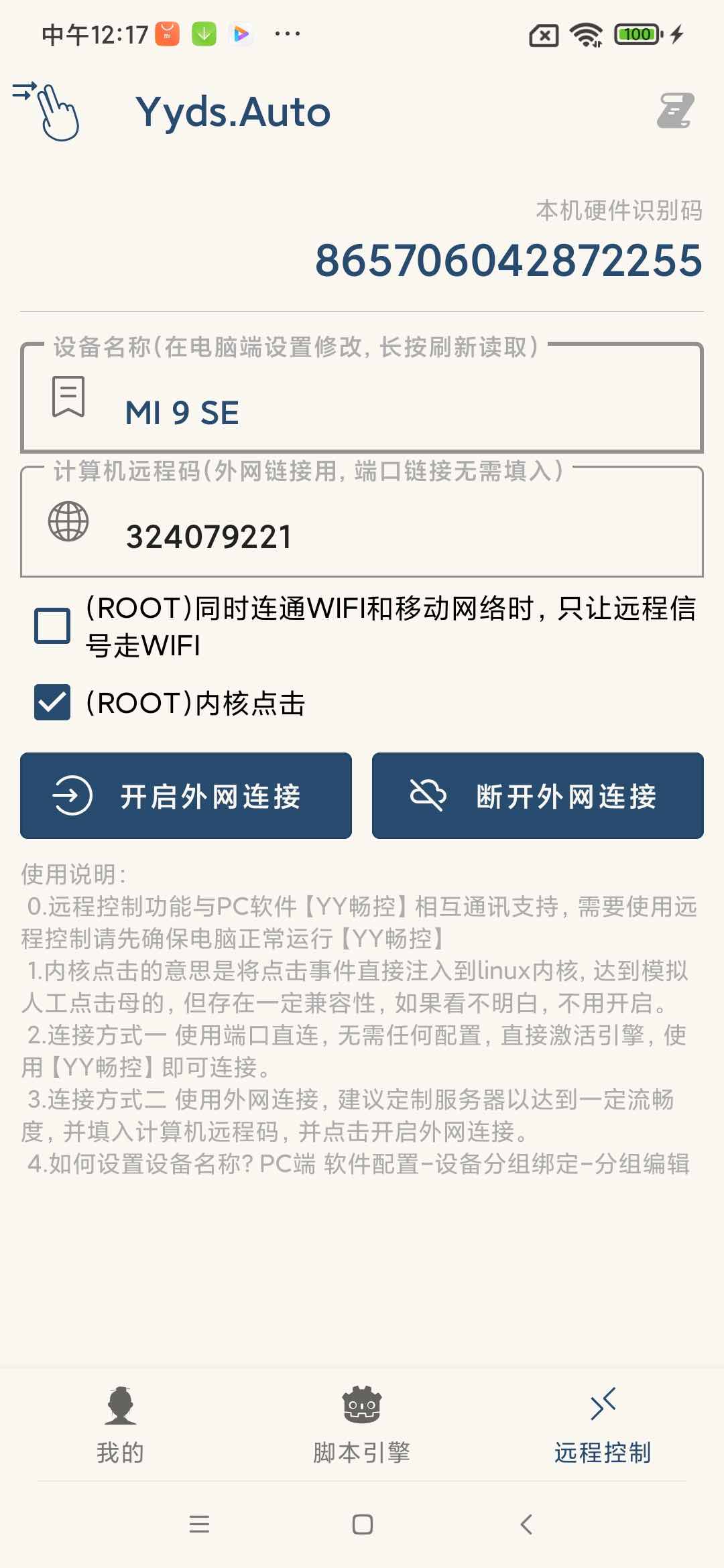
Task: Open the script scroll icon top right
Action: tap(675, 111)
